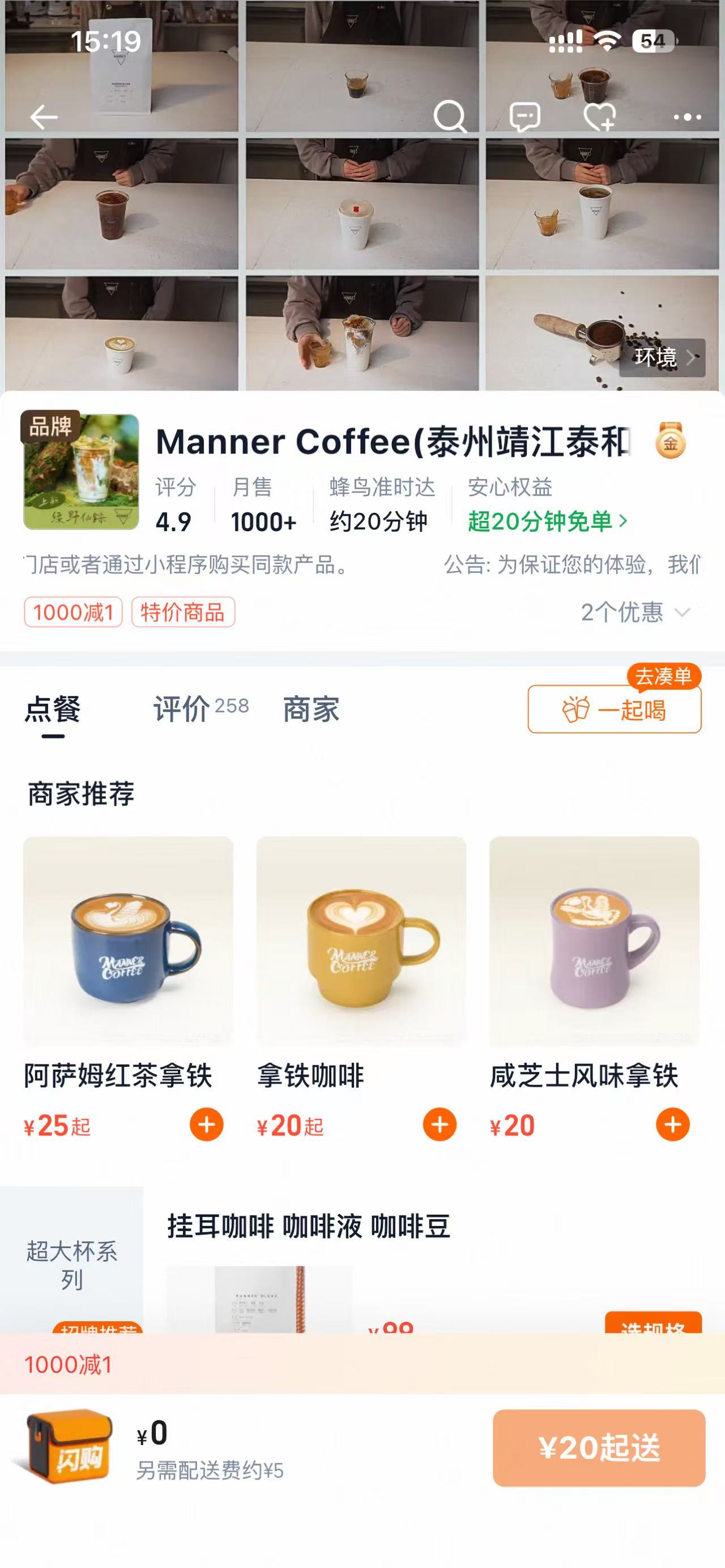
Task: Expand the 2个优惠 discounts list
Action: coord(635,612)
